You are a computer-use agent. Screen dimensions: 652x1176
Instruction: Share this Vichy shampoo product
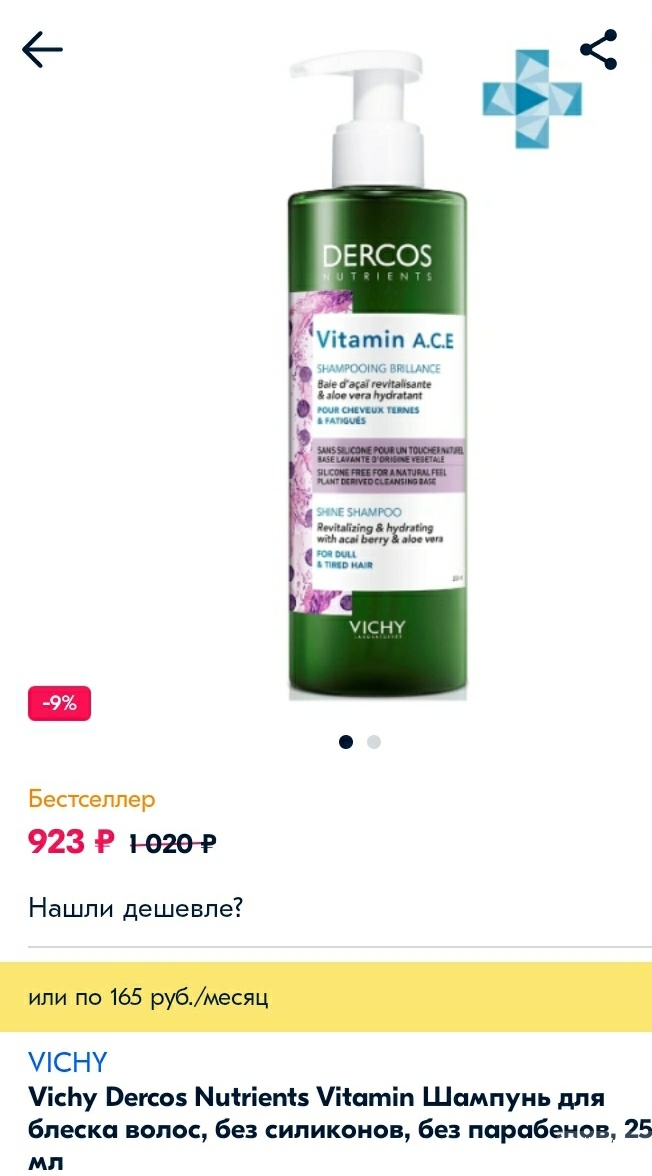pyautogui.click(x=598, y=49)
